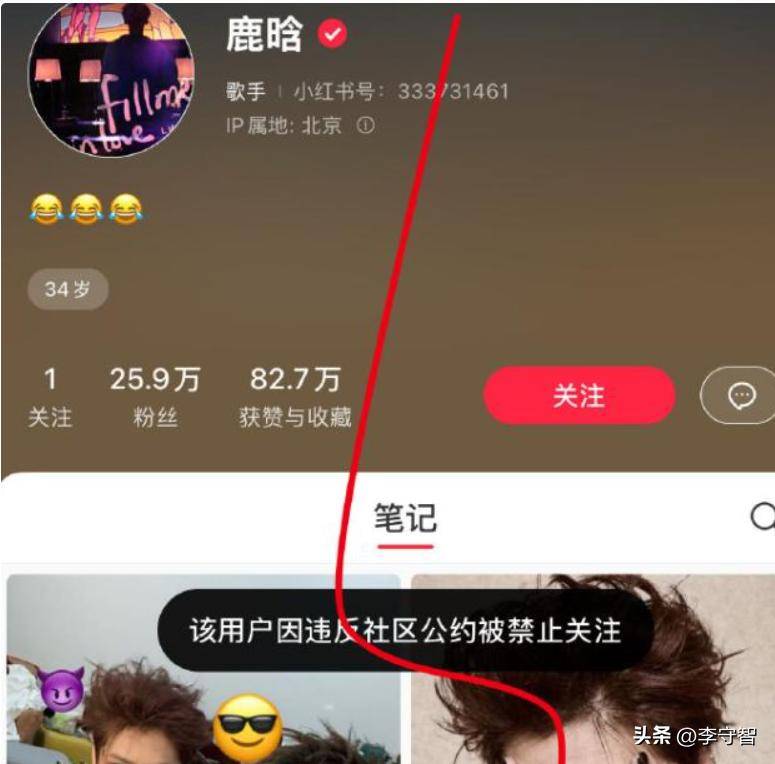Tap the red 关注 follow button
This screenshot has width=775, height=764.
[x=579, y=396]
